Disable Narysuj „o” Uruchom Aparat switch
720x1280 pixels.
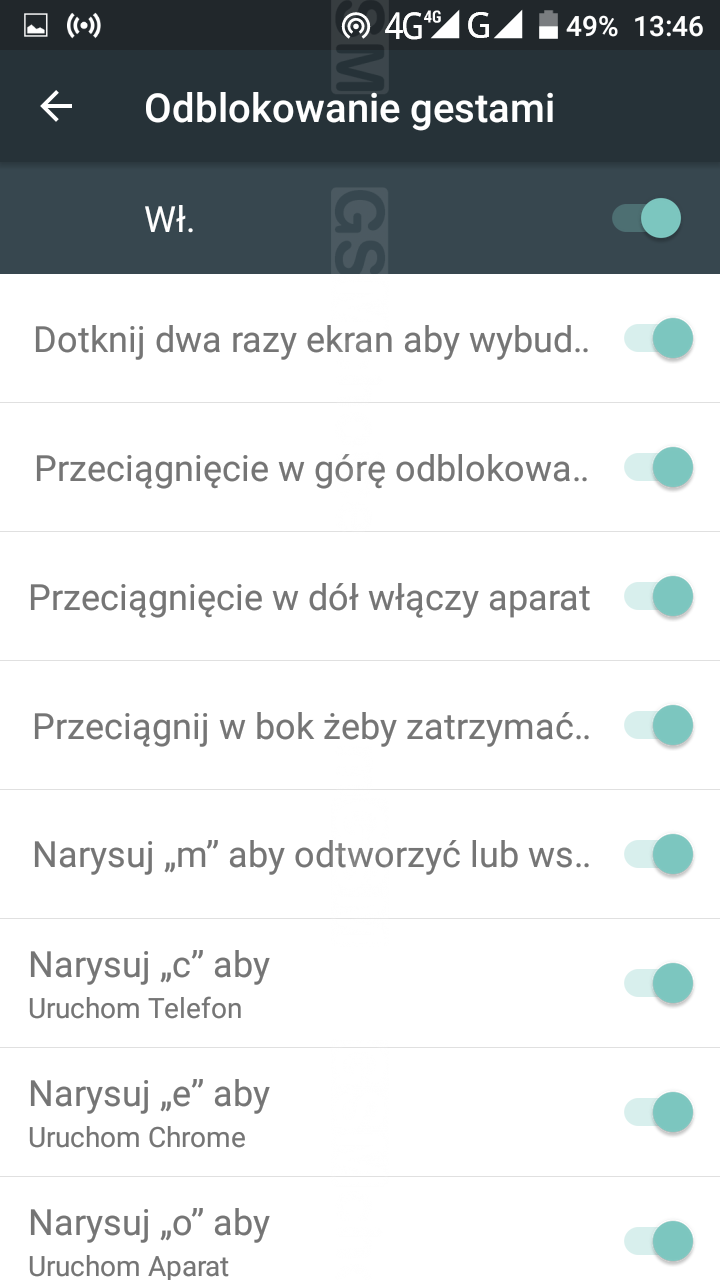tap(659, 1240)
